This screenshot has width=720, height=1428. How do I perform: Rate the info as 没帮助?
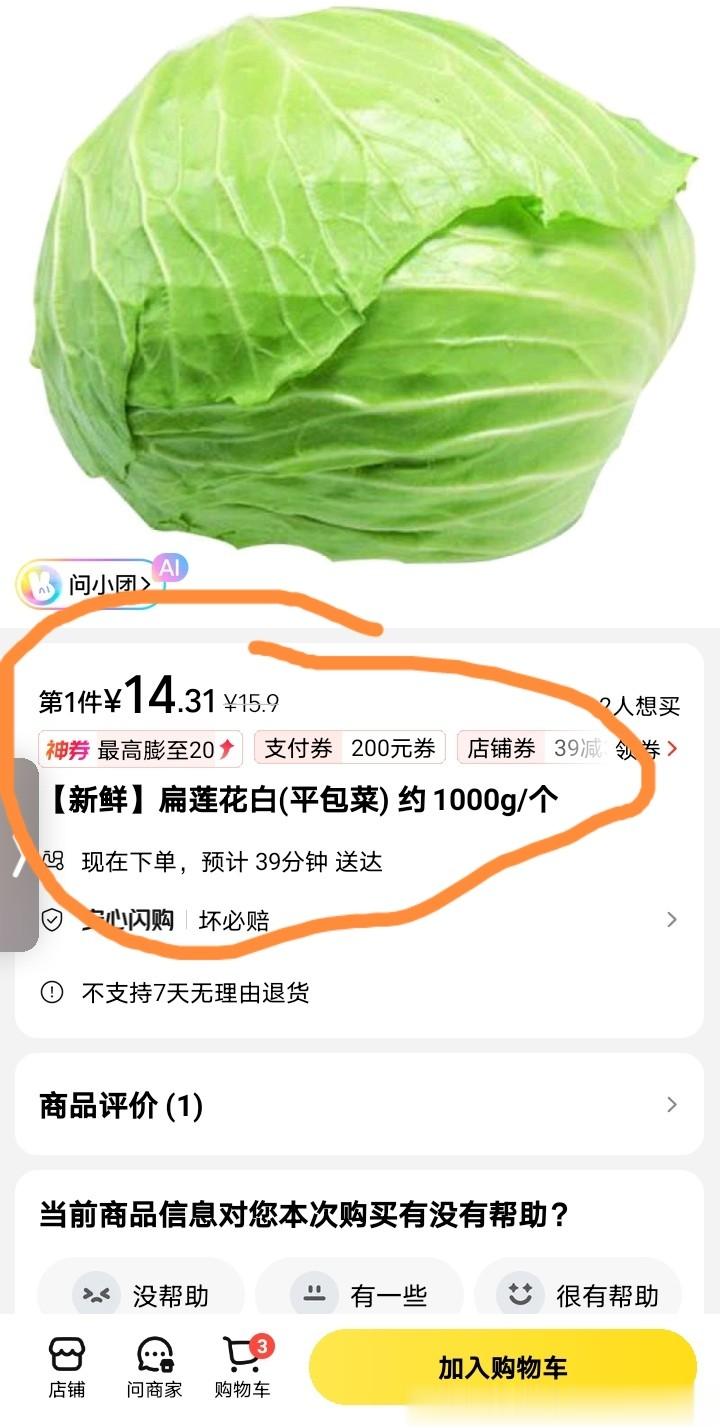[141, 1296]
